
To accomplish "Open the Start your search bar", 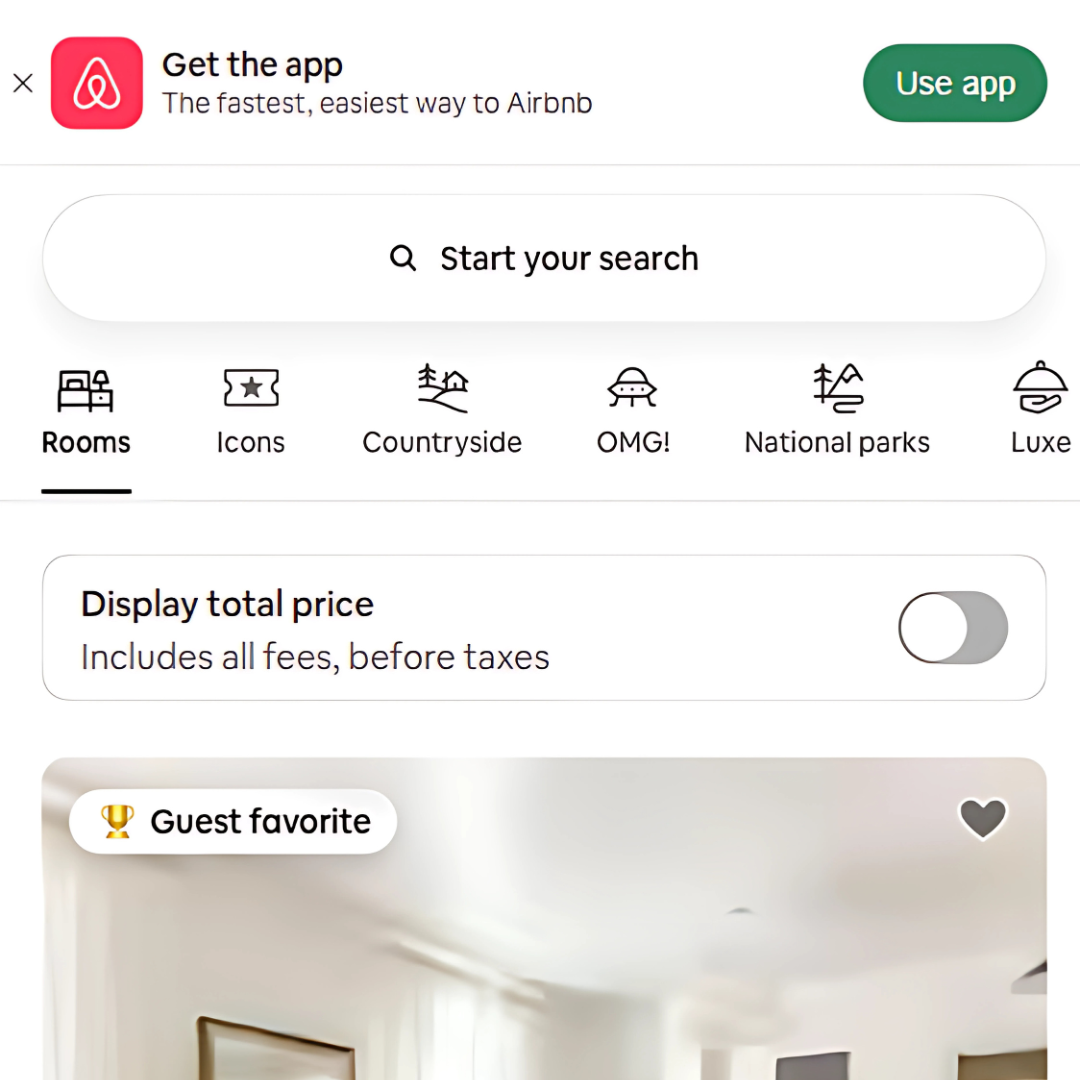I will [x=544, y=258].
